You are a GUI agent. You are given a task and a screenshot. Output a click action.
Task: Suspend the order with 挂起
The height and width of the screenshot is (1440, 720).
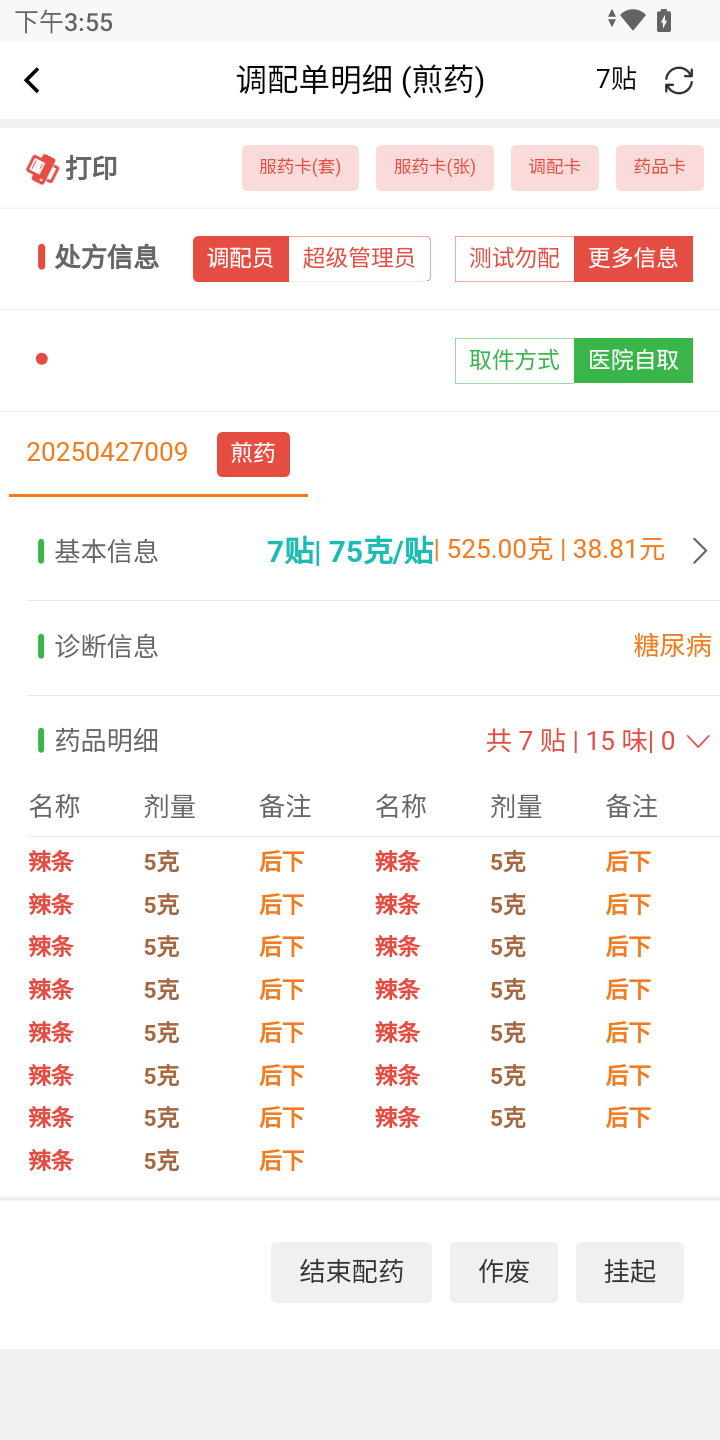coord(629,1272)
